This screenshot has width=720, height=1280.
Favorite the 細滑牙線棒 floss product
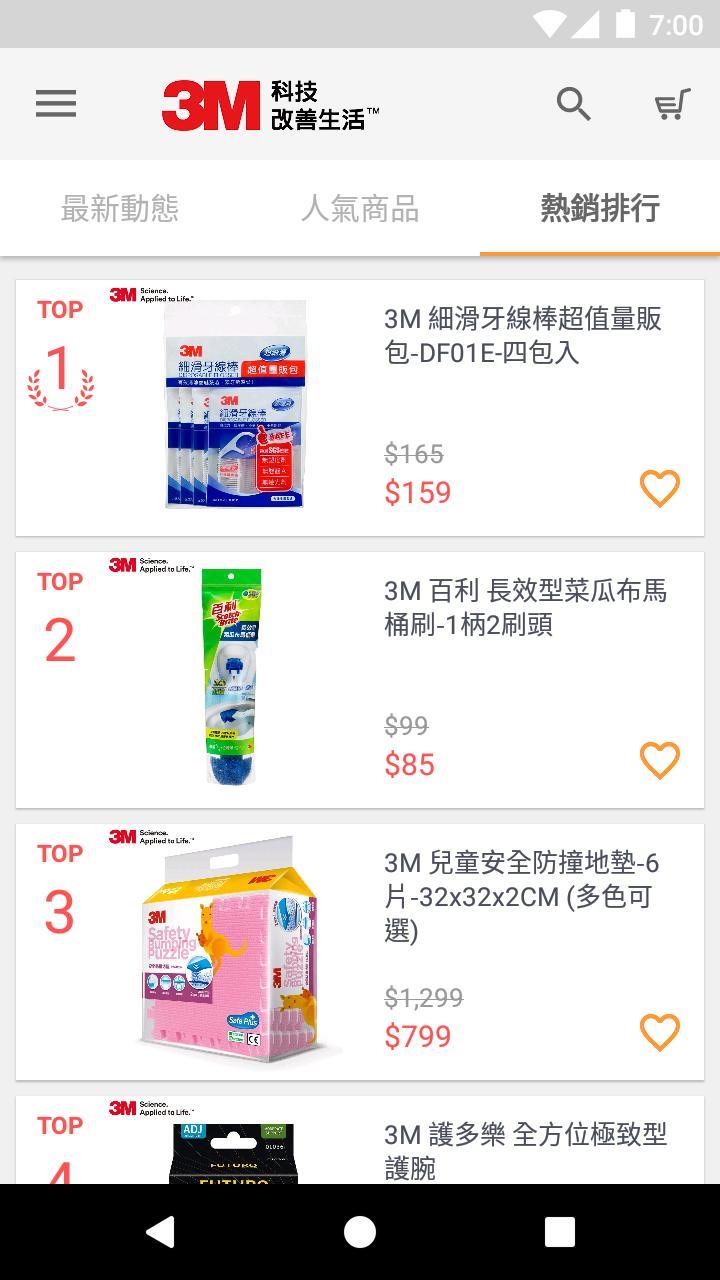(x=659, y=488)
